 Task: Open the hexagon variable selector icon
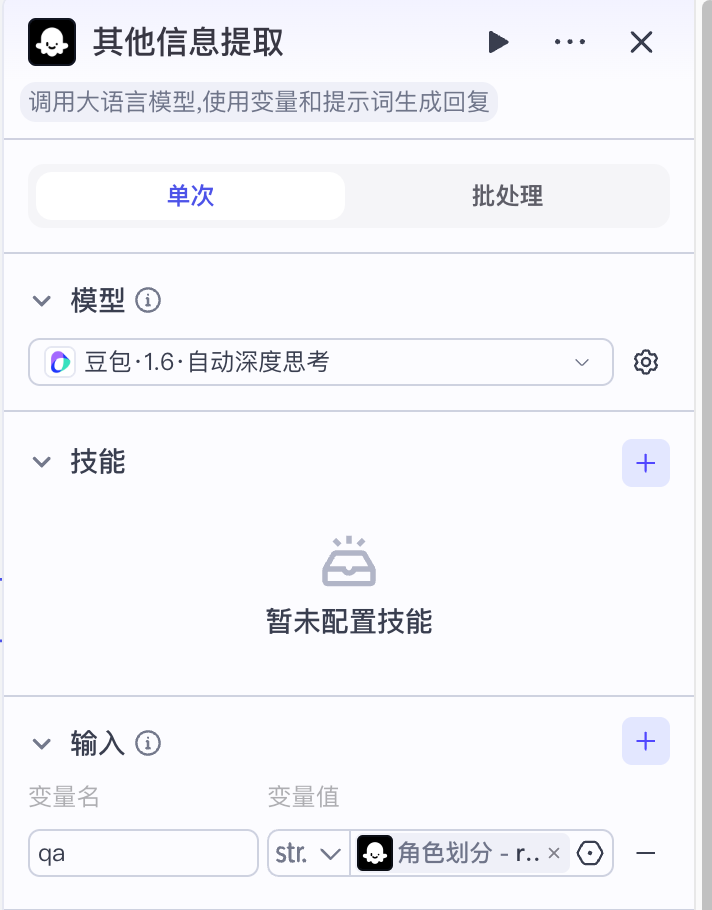pyautogui.click(x=591, y=853)
